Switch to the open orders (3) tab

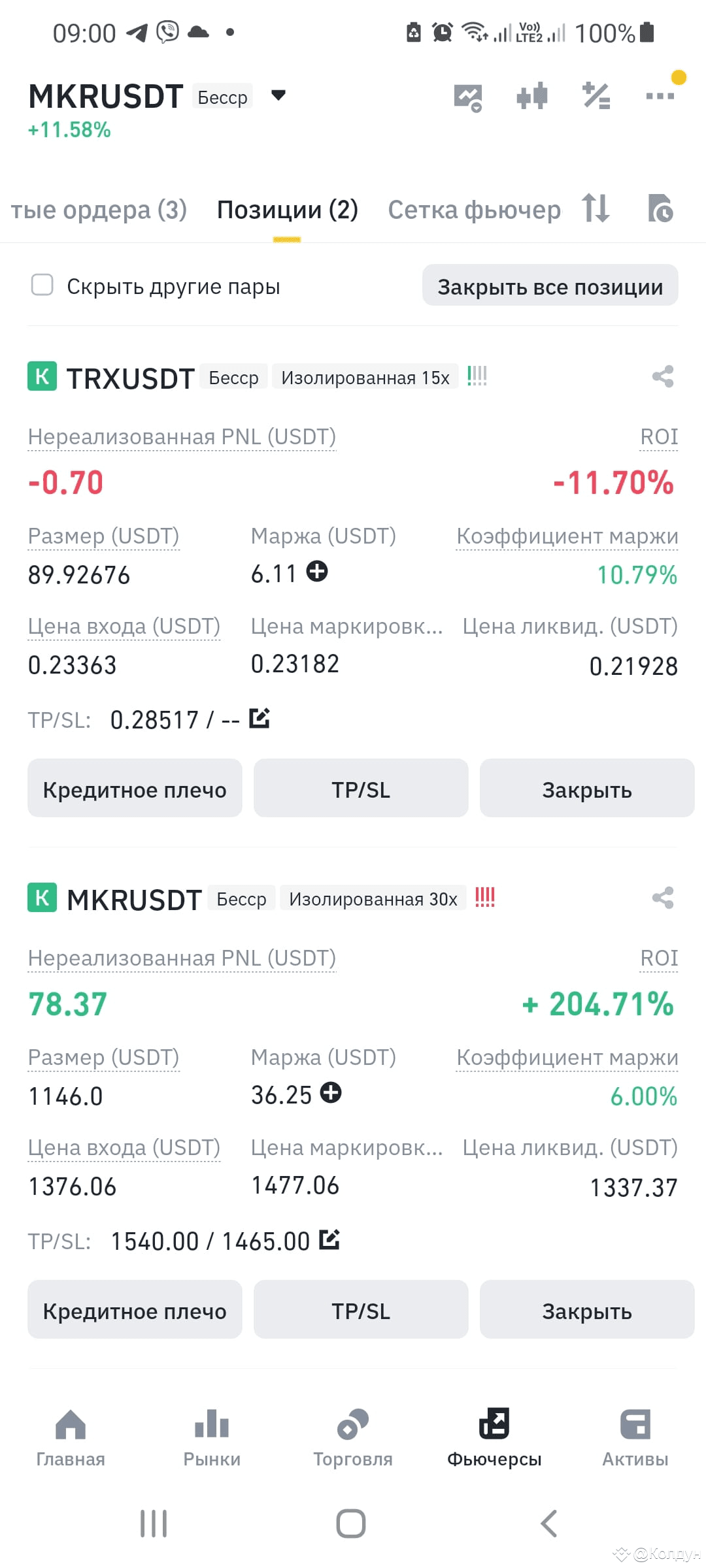tap(99, 210)
